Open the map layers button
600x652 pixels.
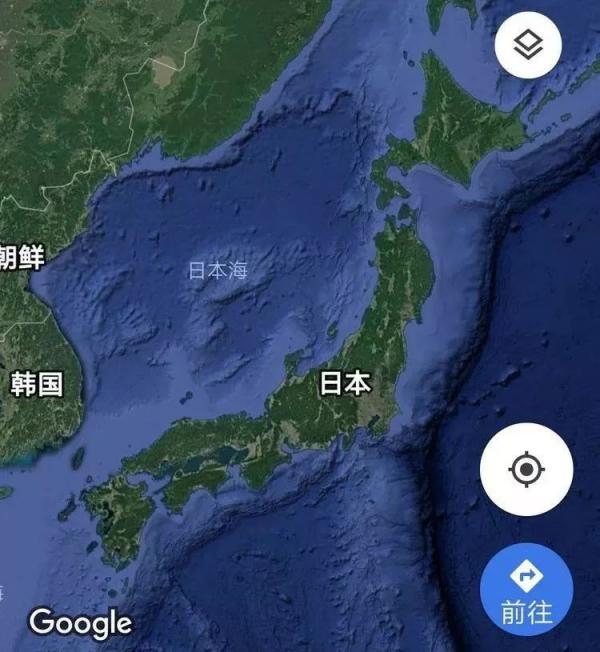coord(528,44)
